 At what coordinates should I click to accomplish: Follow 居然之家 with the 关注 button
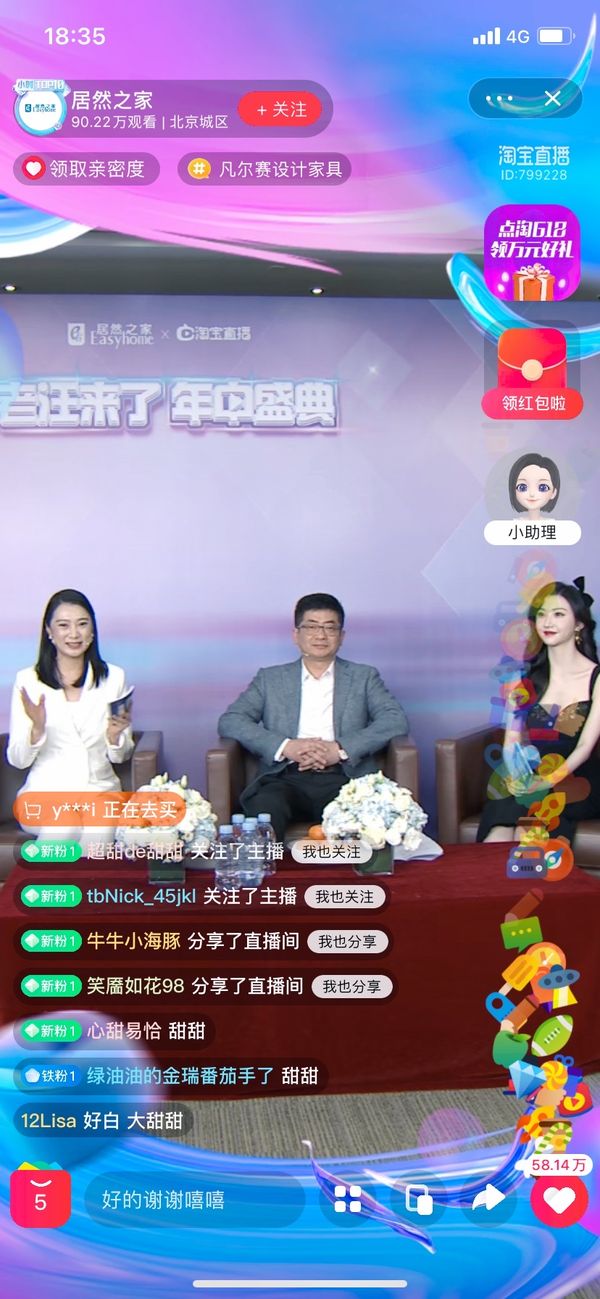(x=279, y=109)
